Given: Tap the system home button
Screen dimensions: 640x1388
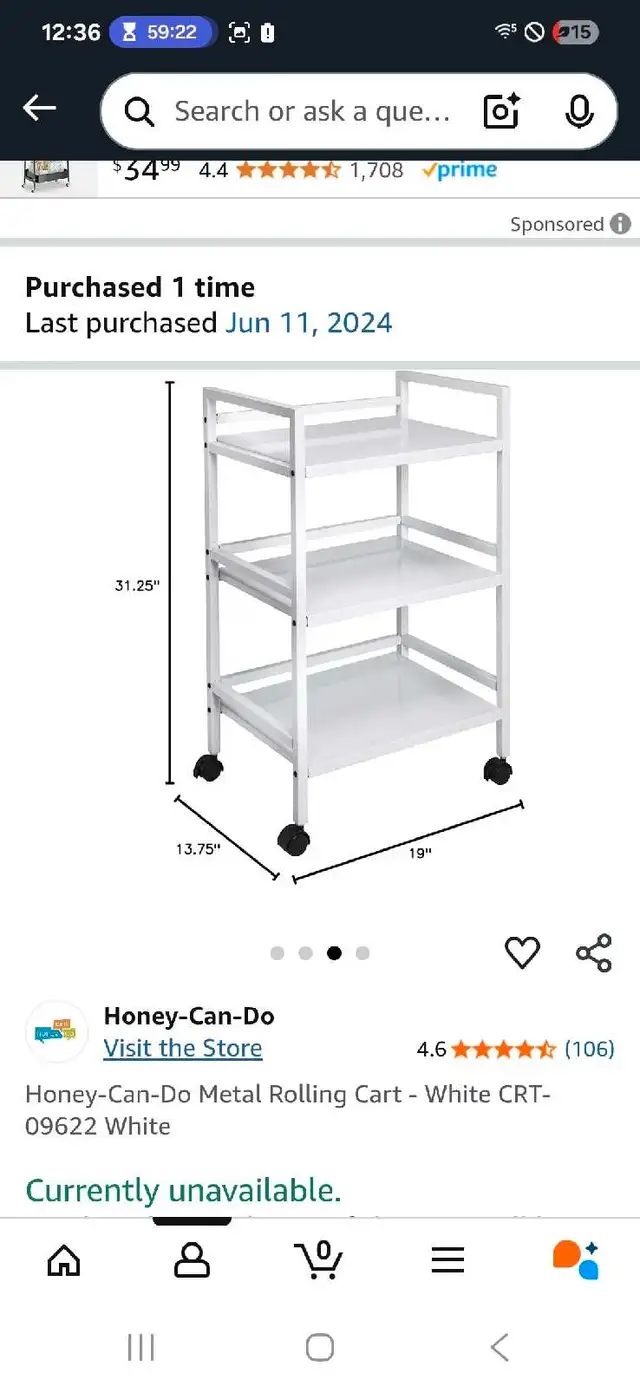Looking at the screenshot, I should click(320, 1347).
